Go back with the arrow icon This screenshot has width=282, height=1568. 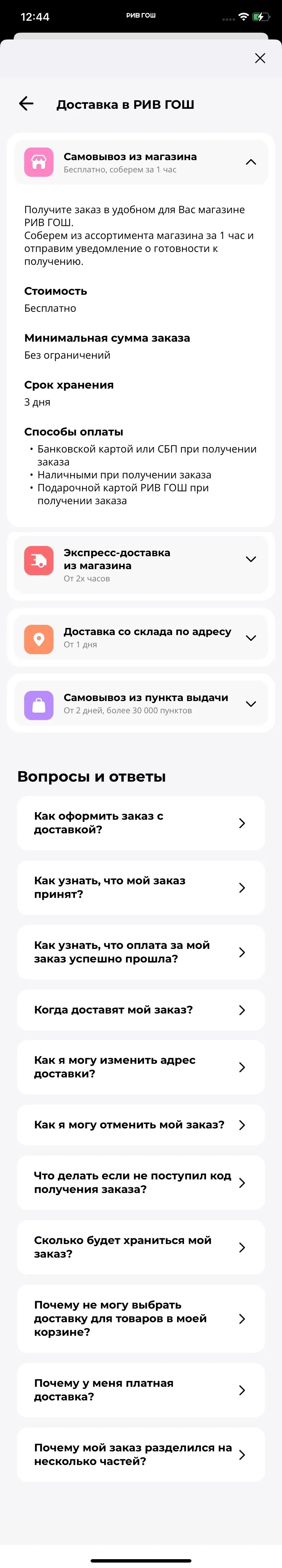(26, 103)
